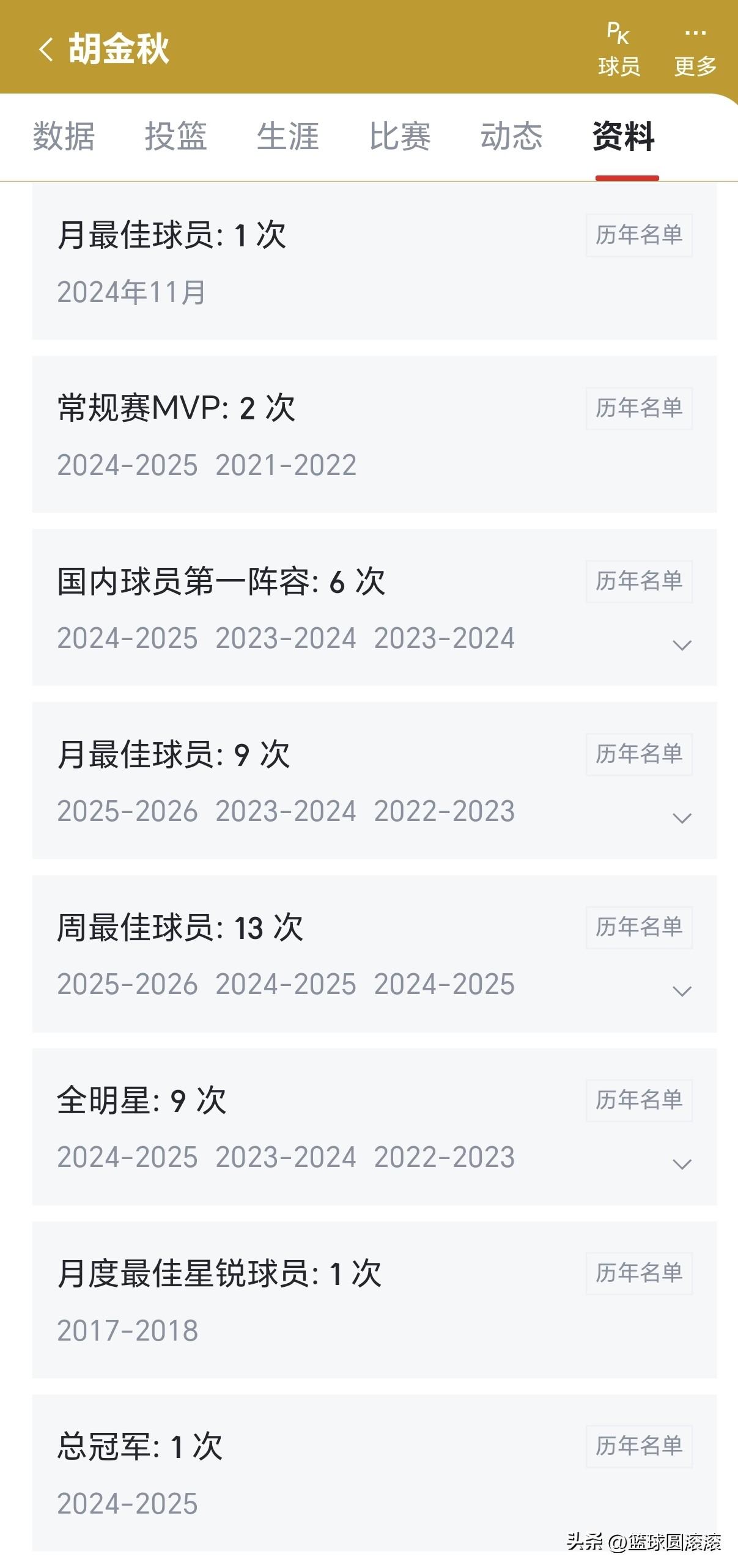Go back from 胡金秋 page
The height and width of the screenshot is (1568, 738).
click(46, 49)
